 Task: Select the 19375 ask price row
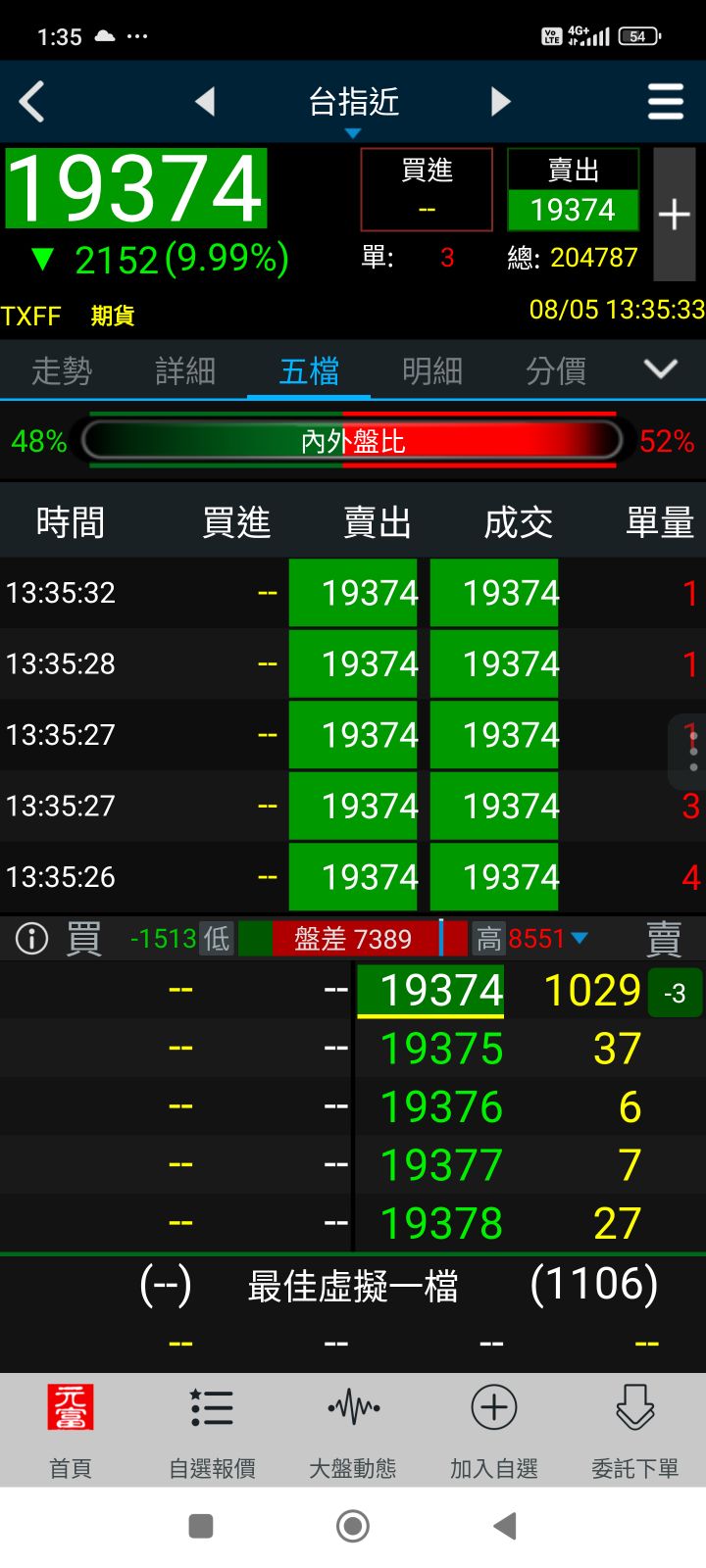coord(353,1049)
